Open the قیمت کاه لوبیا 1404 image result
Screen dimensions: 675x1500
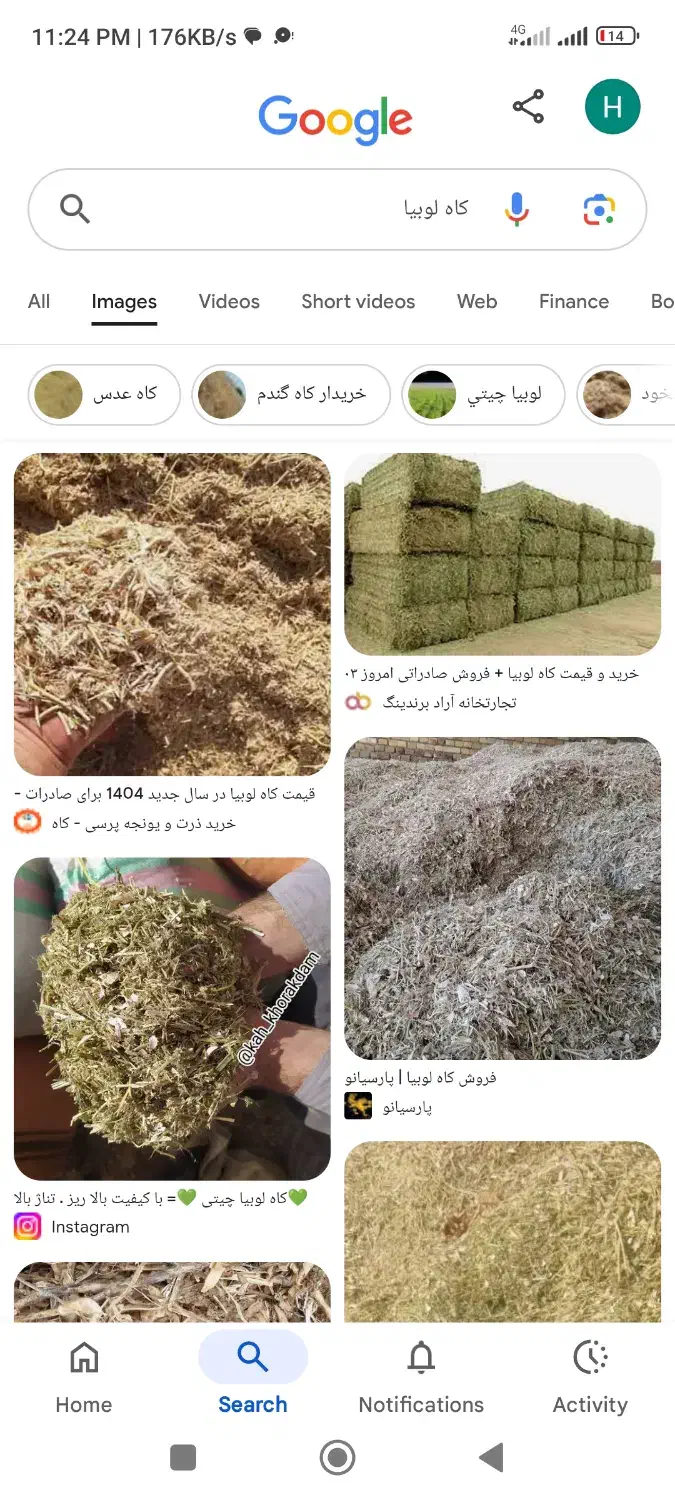[172, 614]
